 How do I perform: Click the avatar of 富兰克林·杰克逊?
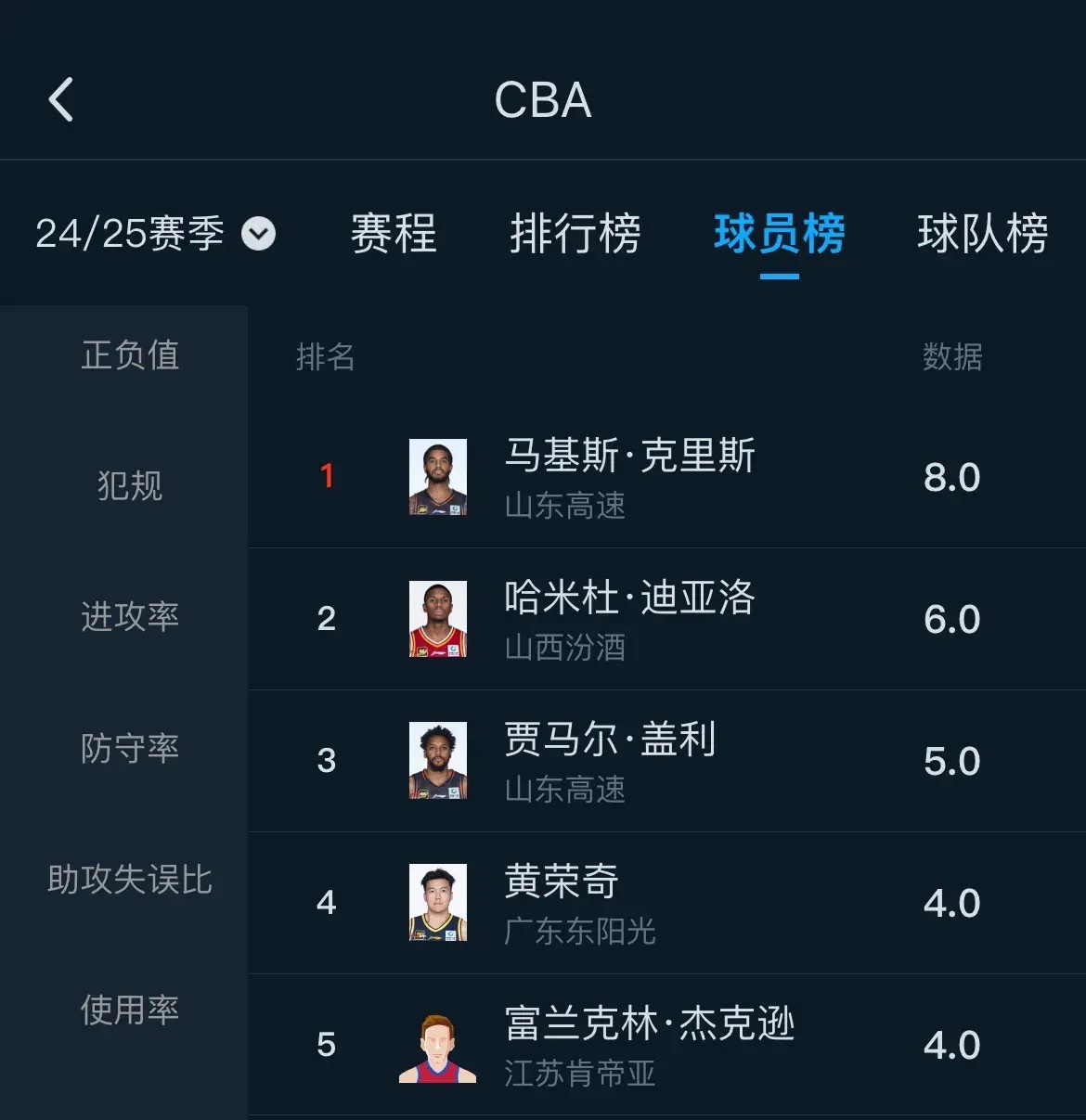click(437, 1045)
